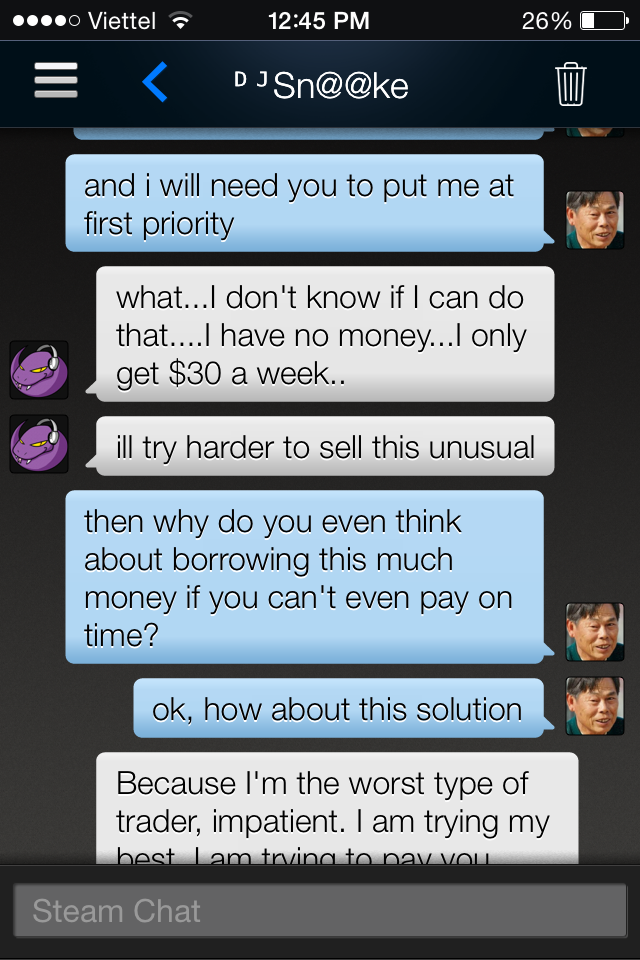
Task: Delete chat with the trash icon
Action: coord(570,84)
